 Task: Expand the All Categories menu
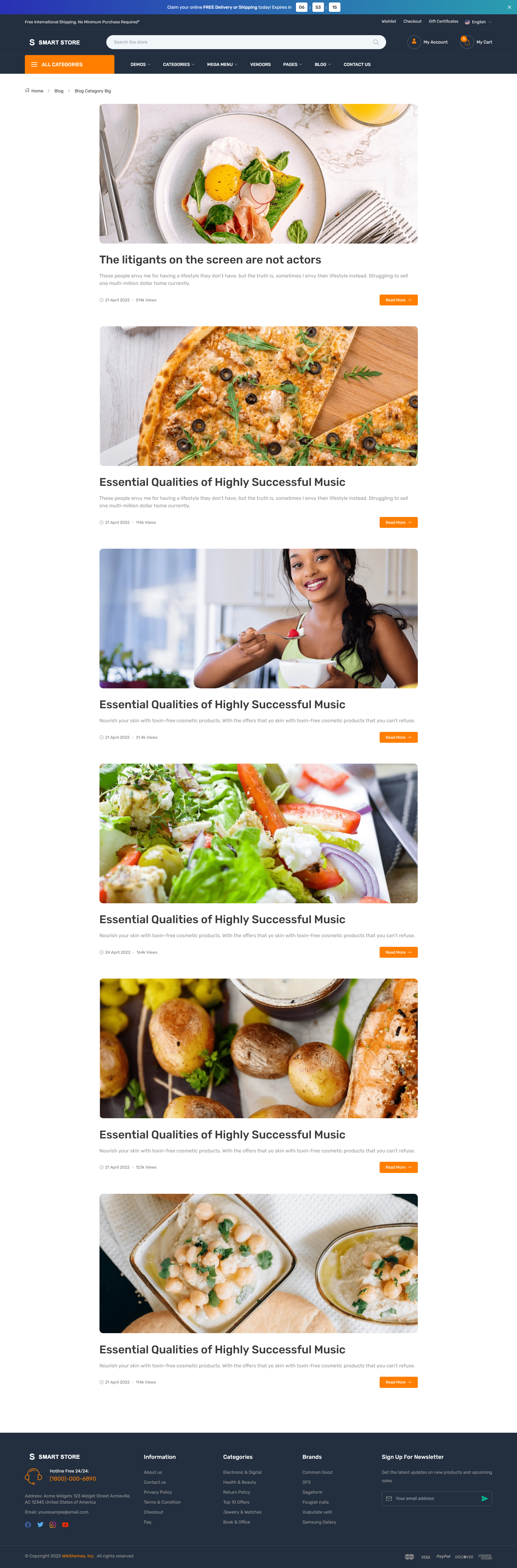click(69, 64)
